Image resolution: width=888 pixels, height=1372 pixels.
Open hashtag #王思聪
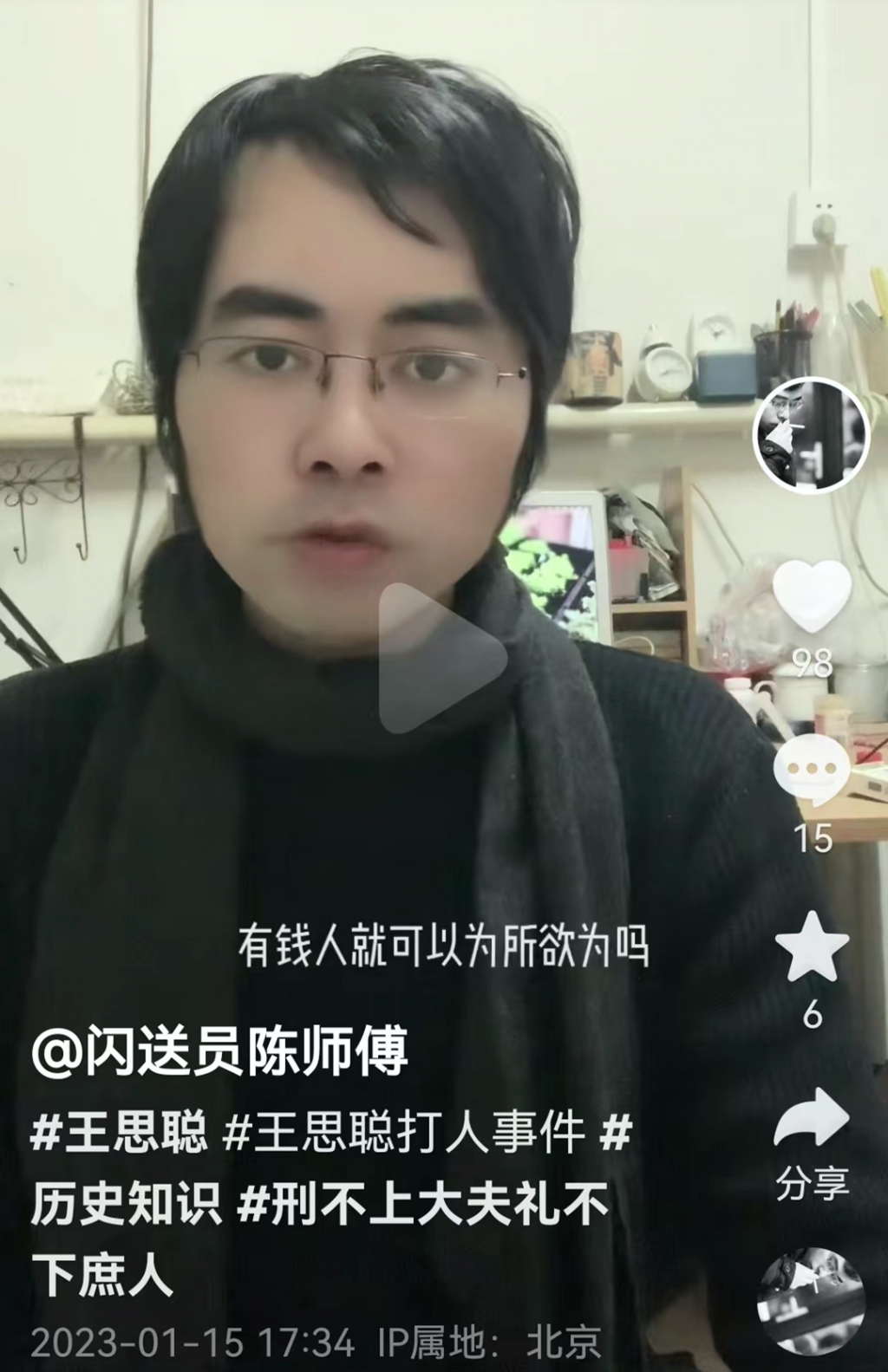(x=120, y=1132)
